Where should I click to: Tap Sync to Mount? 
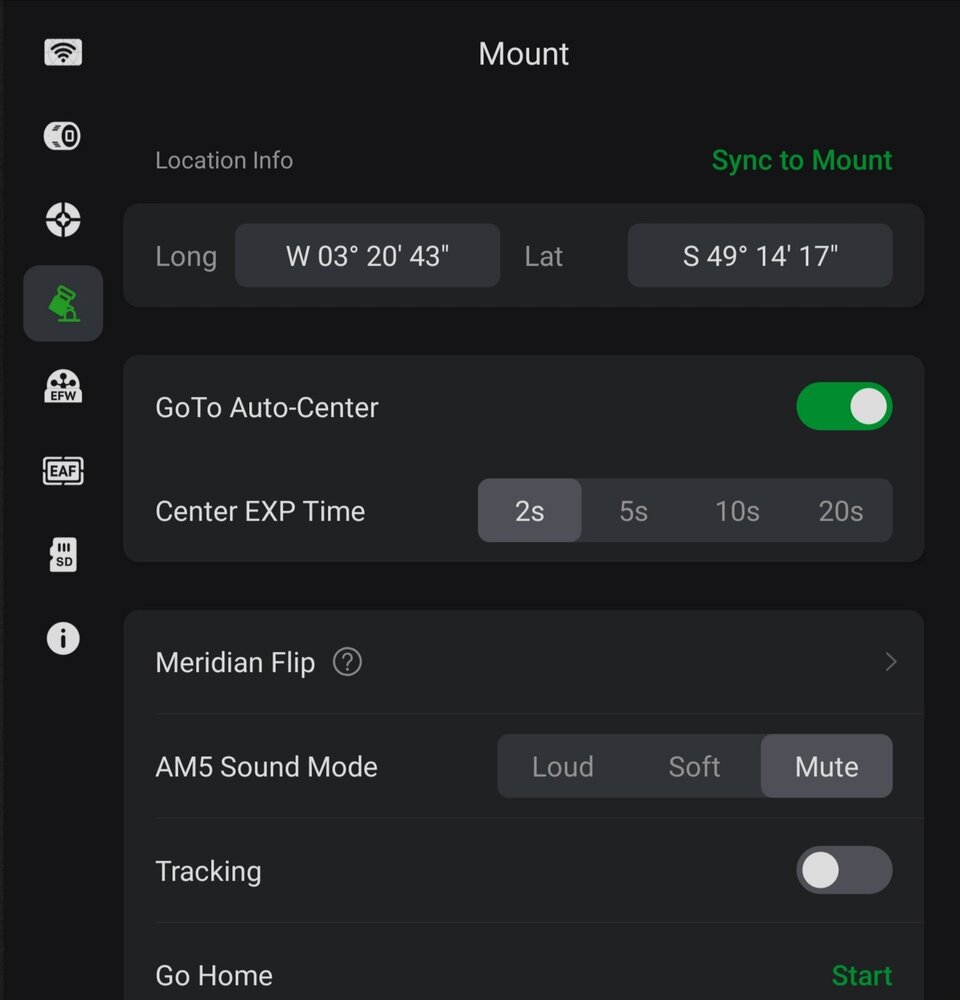tap(801, 160)
